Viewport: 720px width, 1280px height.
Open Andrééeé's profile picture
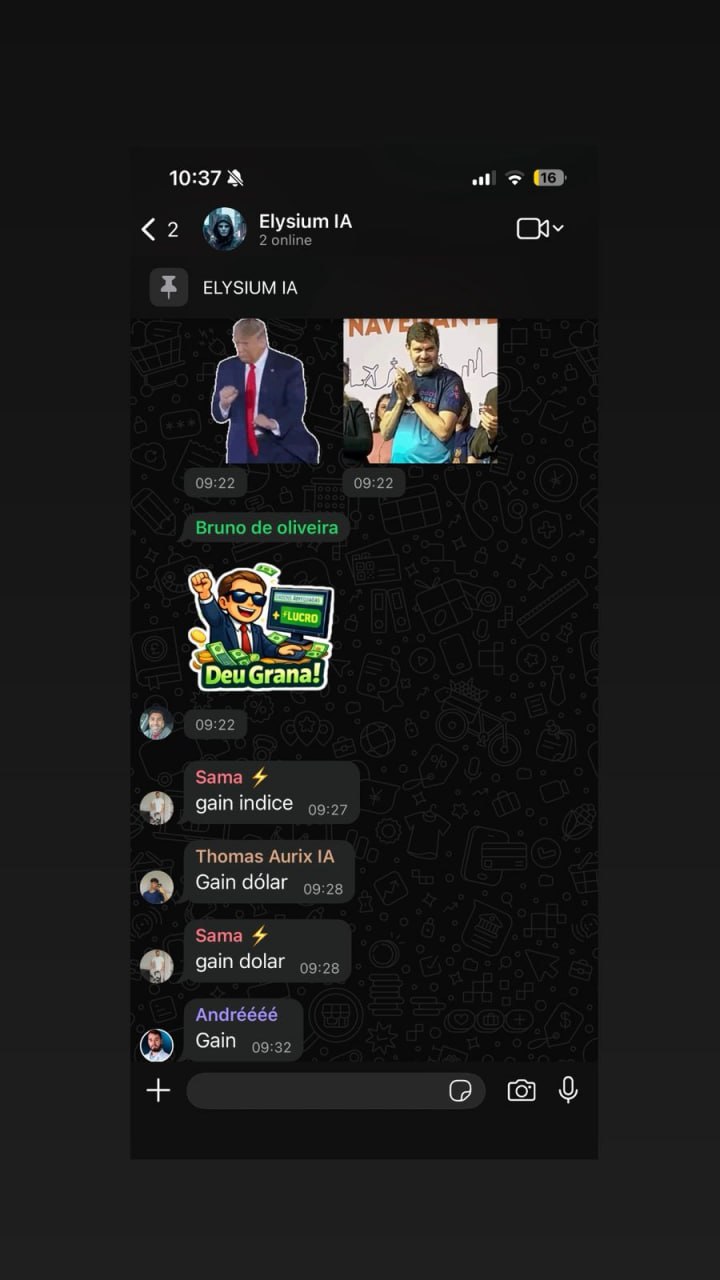157,1045
